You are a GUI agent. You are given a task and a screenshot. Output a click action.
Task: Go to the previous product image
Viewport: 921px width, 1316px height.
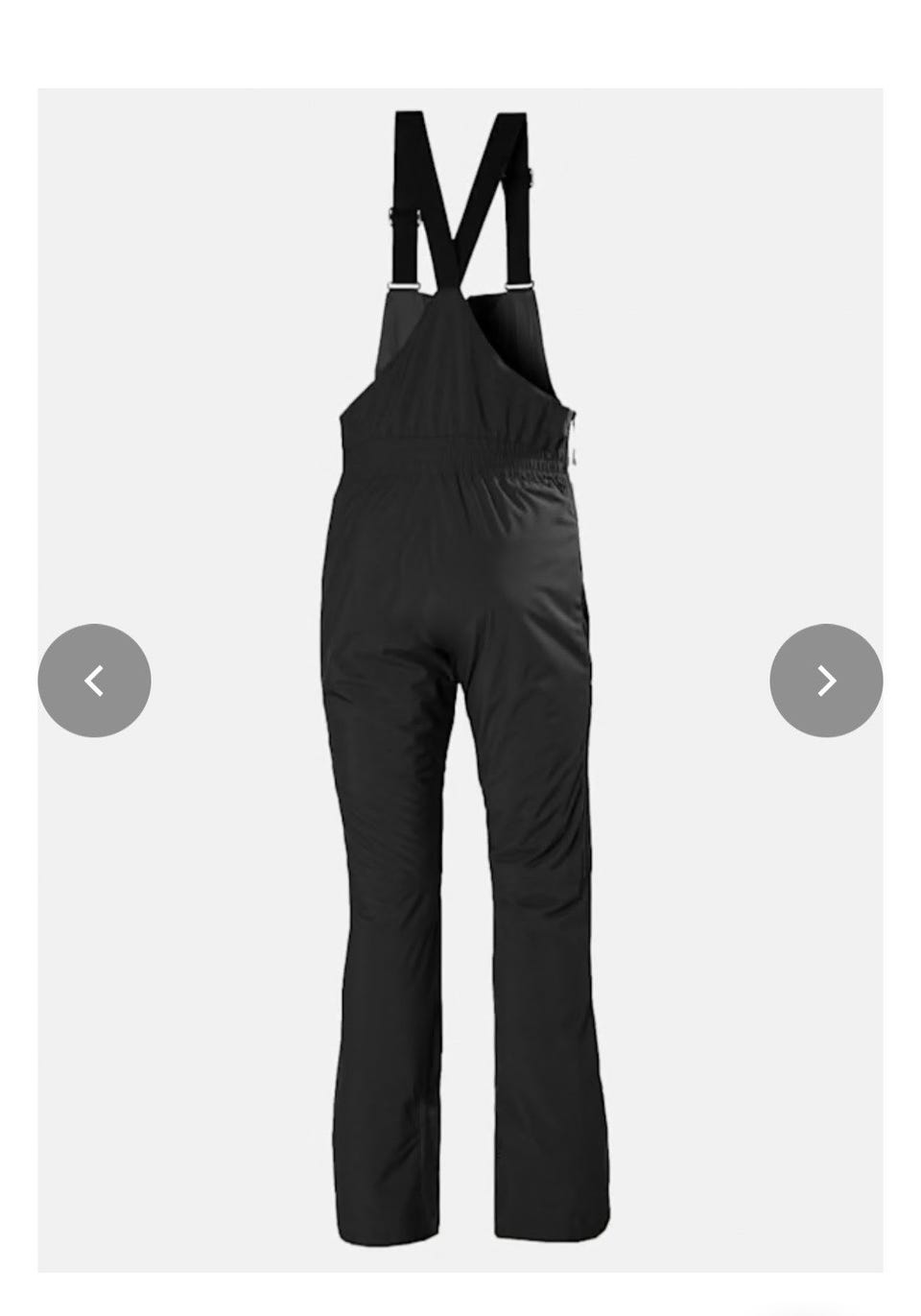point(94,681)
